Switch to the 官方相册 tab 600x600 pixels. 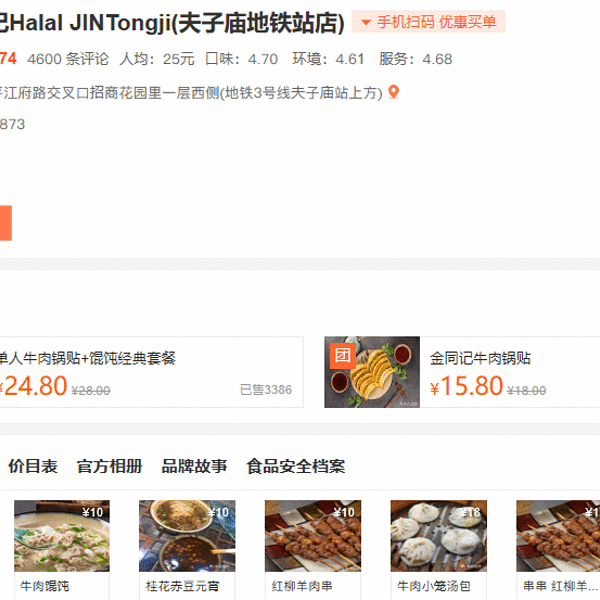109,466
